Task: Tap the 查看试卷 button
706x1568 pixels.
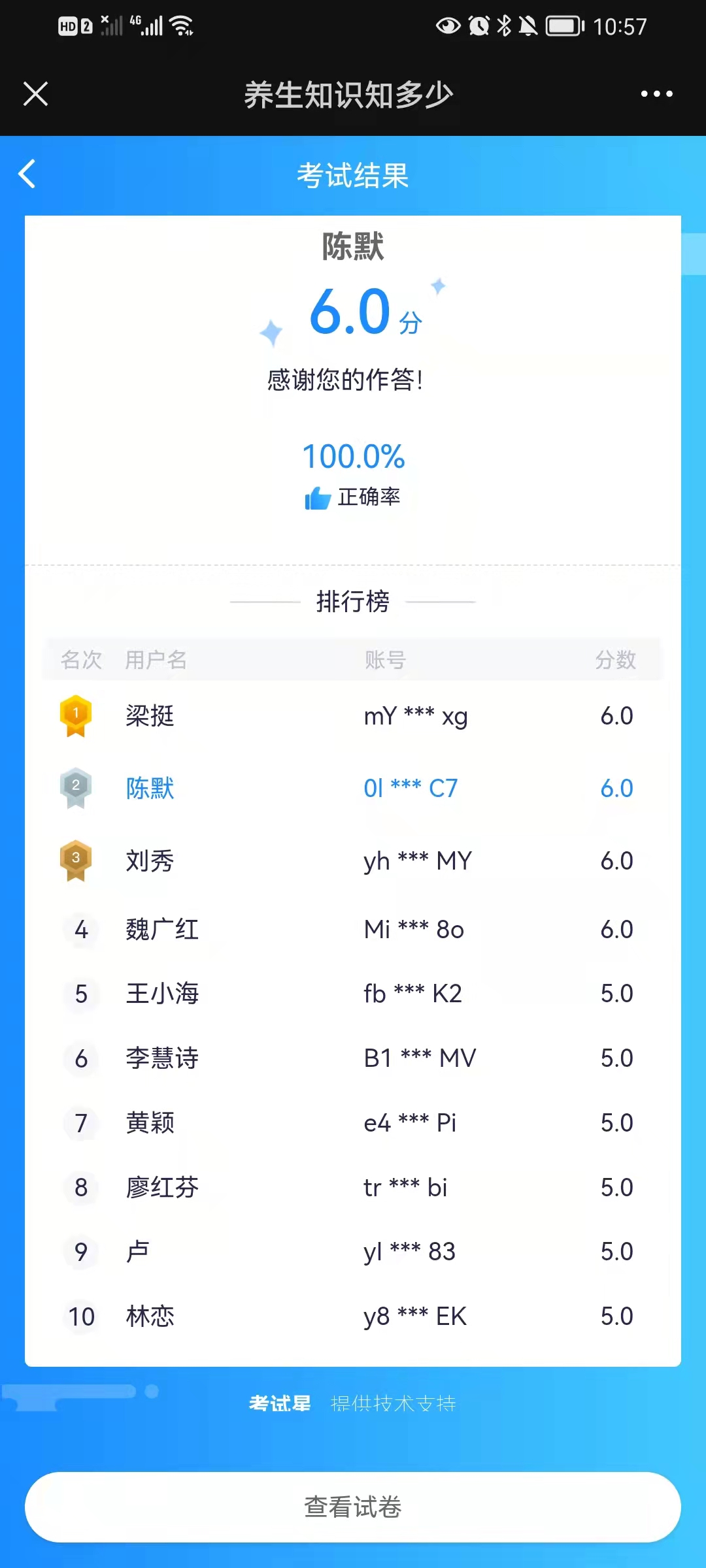Action: (353, 1507)
